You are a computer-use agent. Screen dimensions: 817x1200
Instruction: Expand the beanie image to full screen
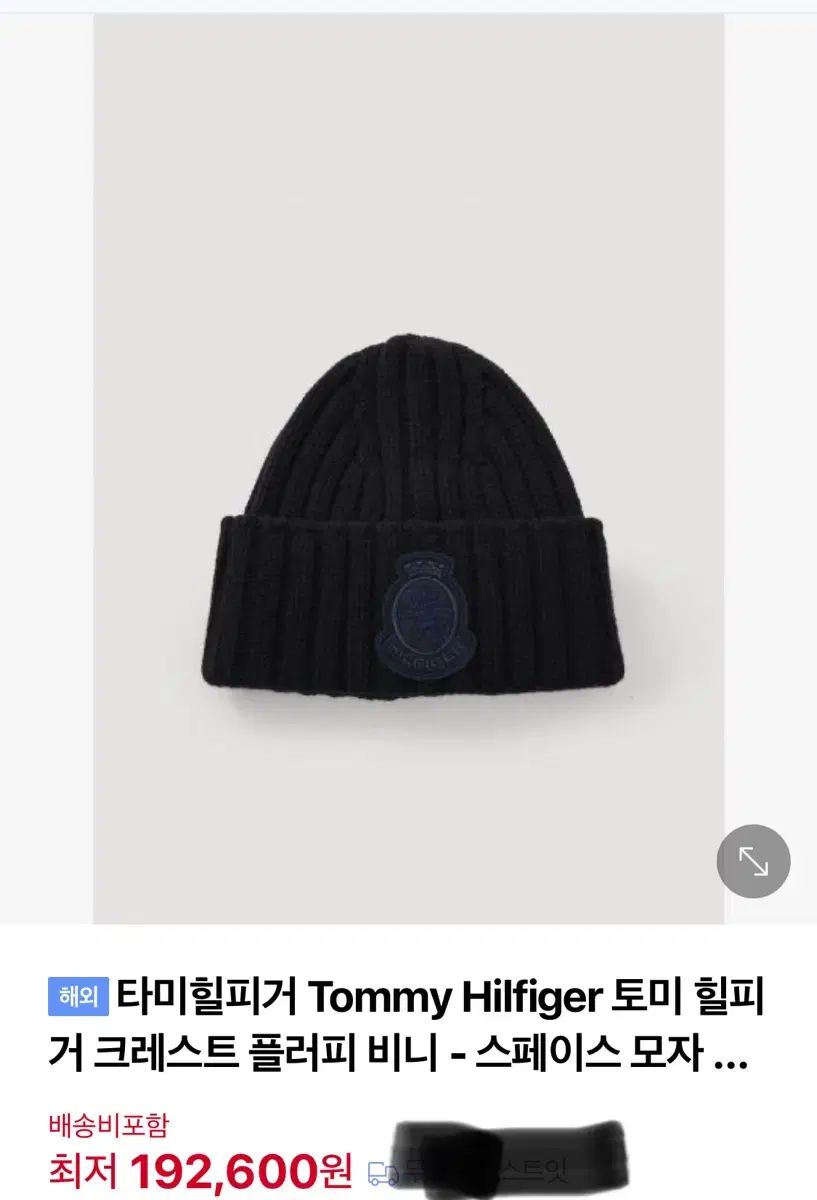[x=753, y=861]
